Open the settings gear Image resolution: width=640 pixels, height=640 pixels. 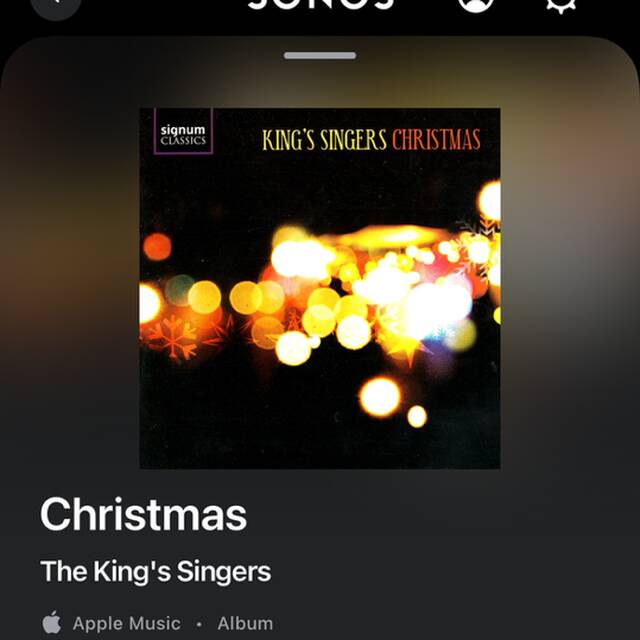click(560, 3)
